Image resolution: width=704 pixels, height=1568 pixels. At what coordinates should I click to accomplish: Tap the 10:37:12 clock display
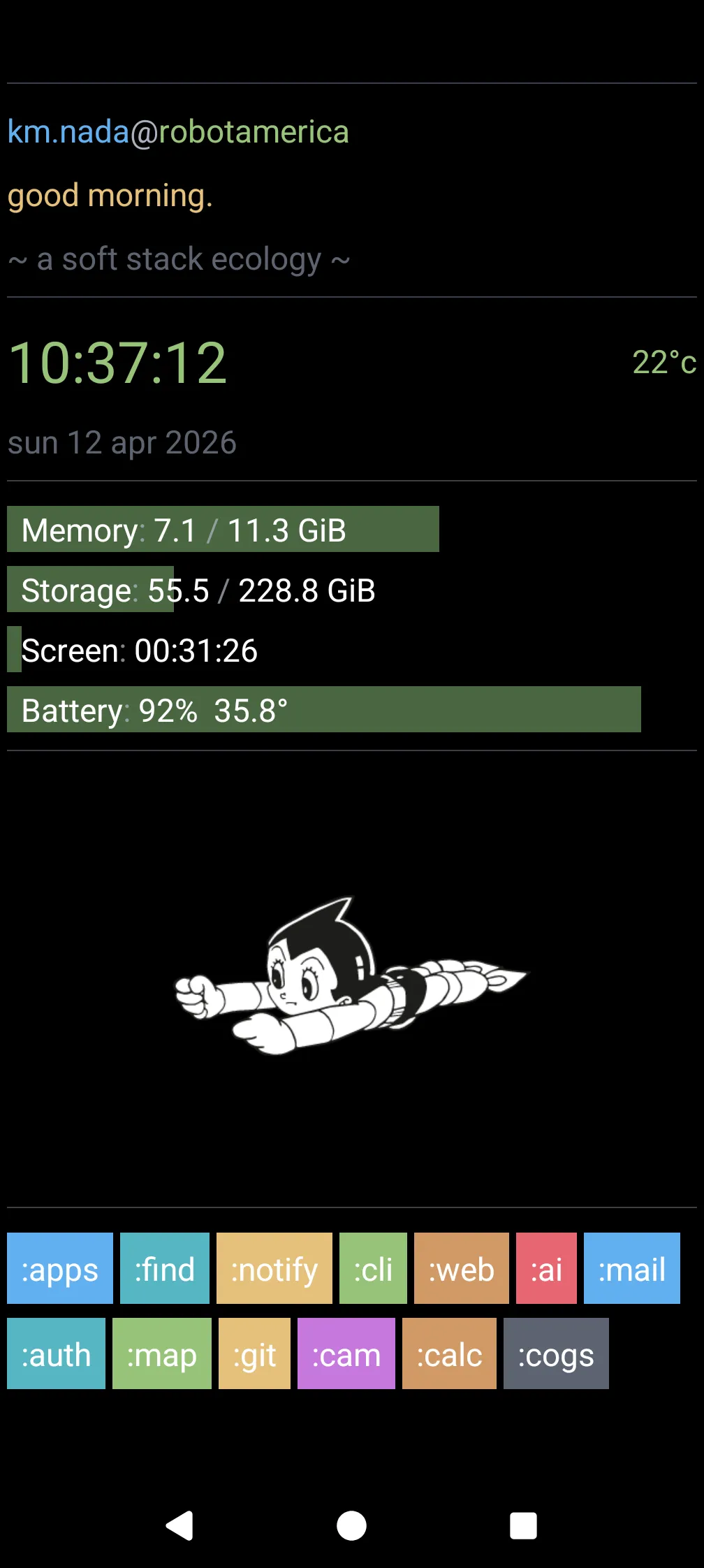[119, 361]
